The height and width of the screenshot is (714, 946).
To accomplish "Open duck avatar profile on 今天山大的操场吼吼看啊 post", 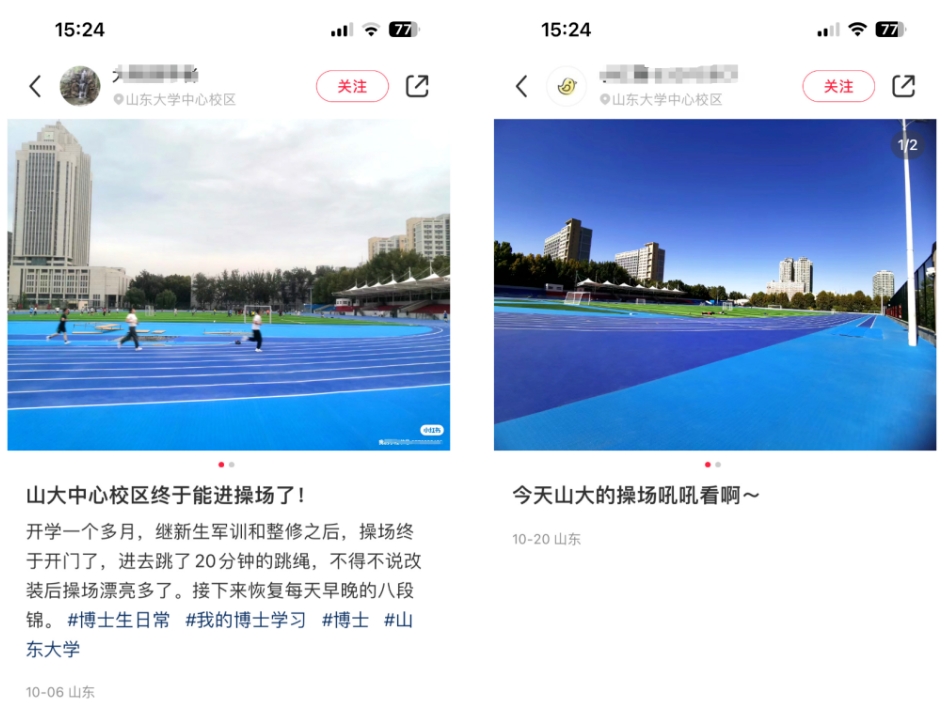I will tap(566, 87).
